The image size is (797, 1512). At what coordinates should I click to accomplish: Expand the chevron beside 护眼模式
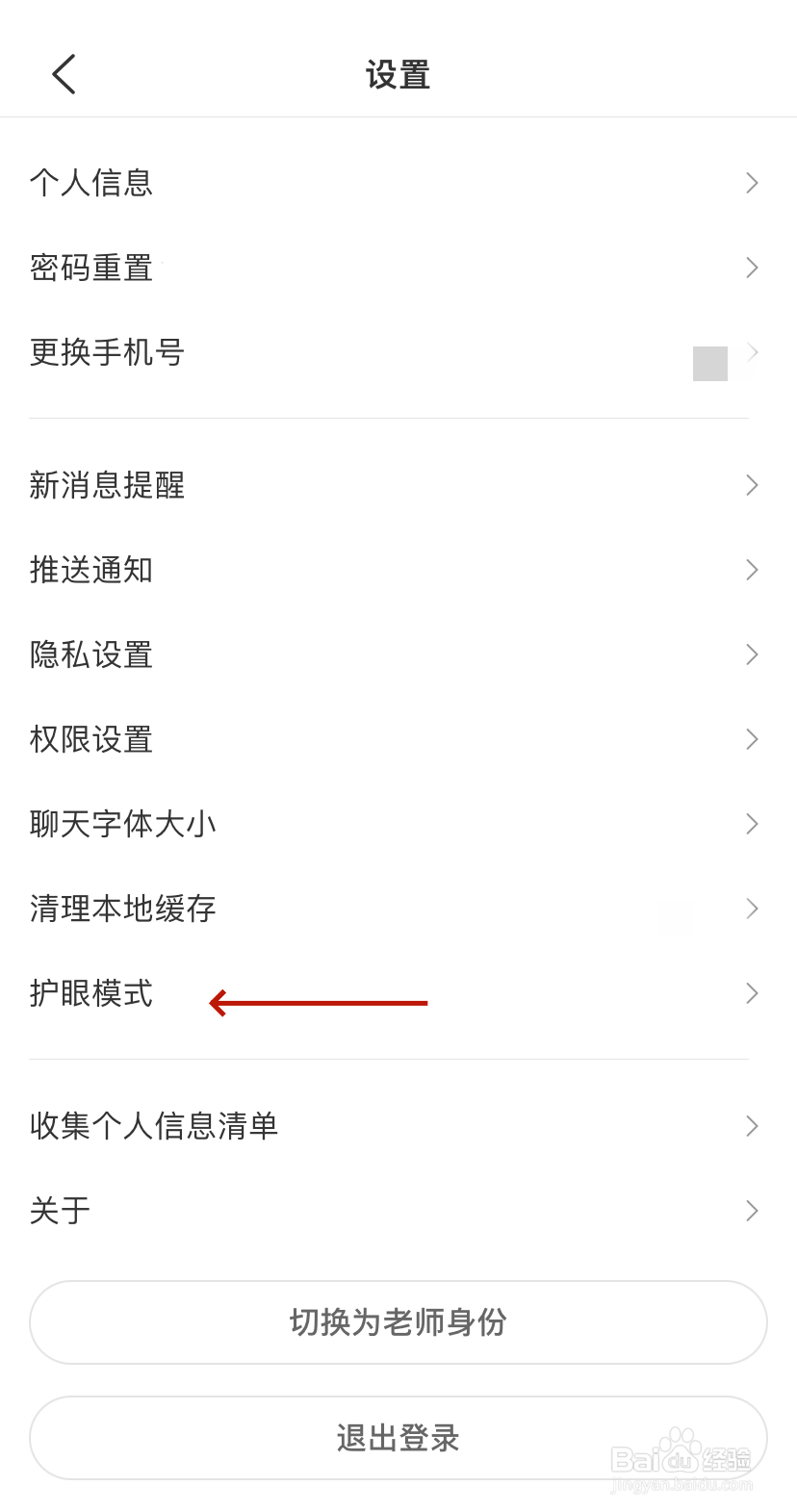(x=752, y=993)
